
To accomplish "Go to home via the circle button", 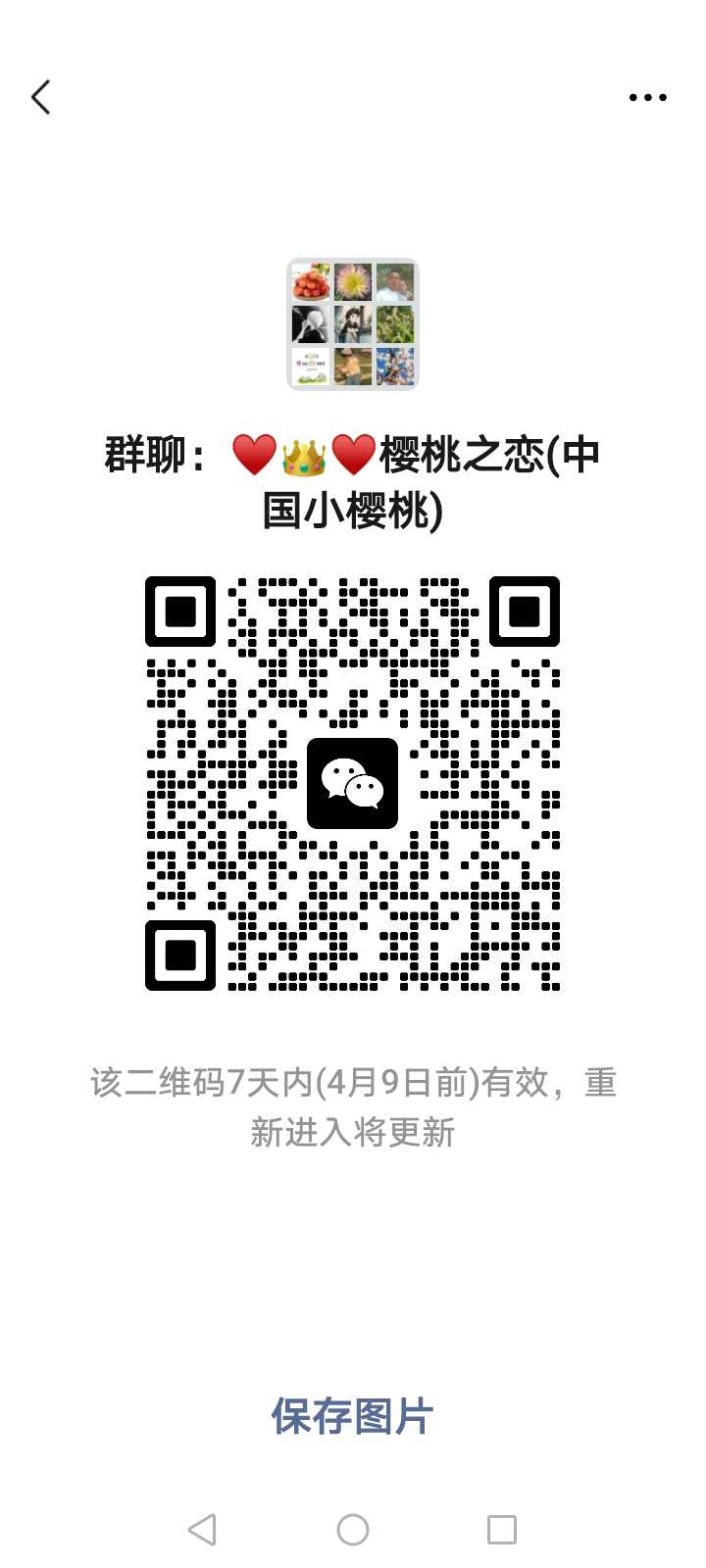I will click(x=353, y=1529).
